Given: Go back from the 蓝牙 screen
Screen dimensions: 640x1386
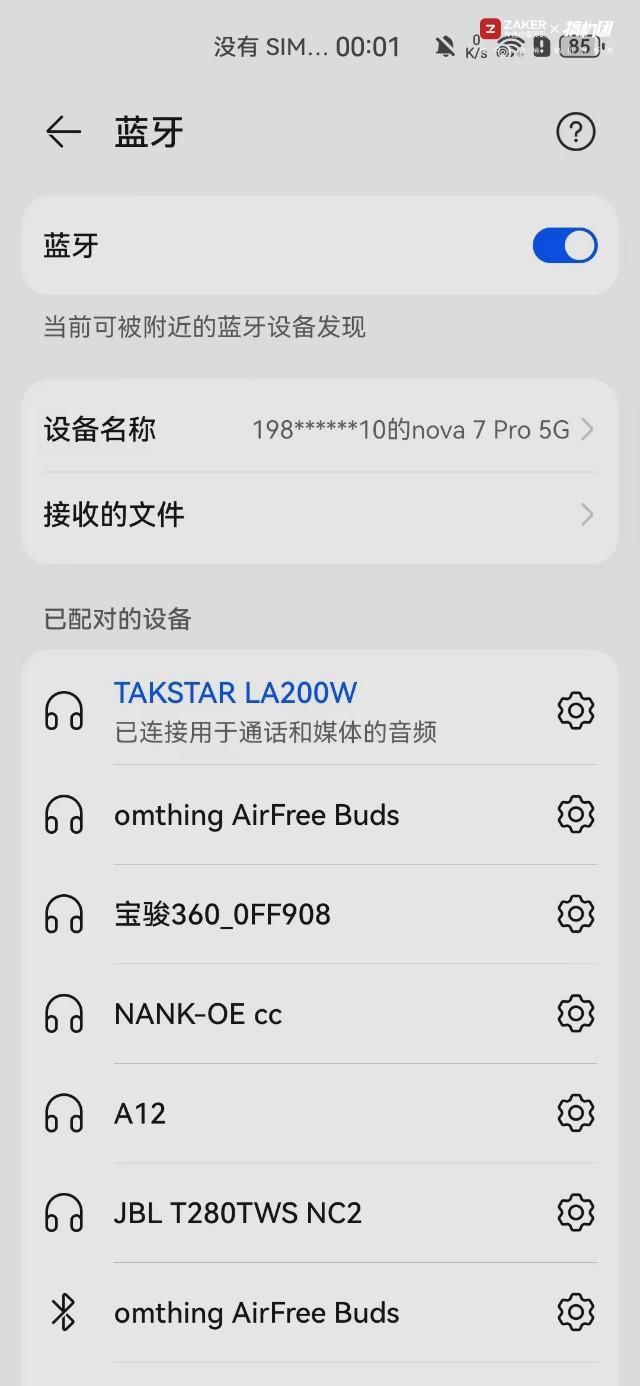Looking at the screenshot, I should [x=63, y=132].
